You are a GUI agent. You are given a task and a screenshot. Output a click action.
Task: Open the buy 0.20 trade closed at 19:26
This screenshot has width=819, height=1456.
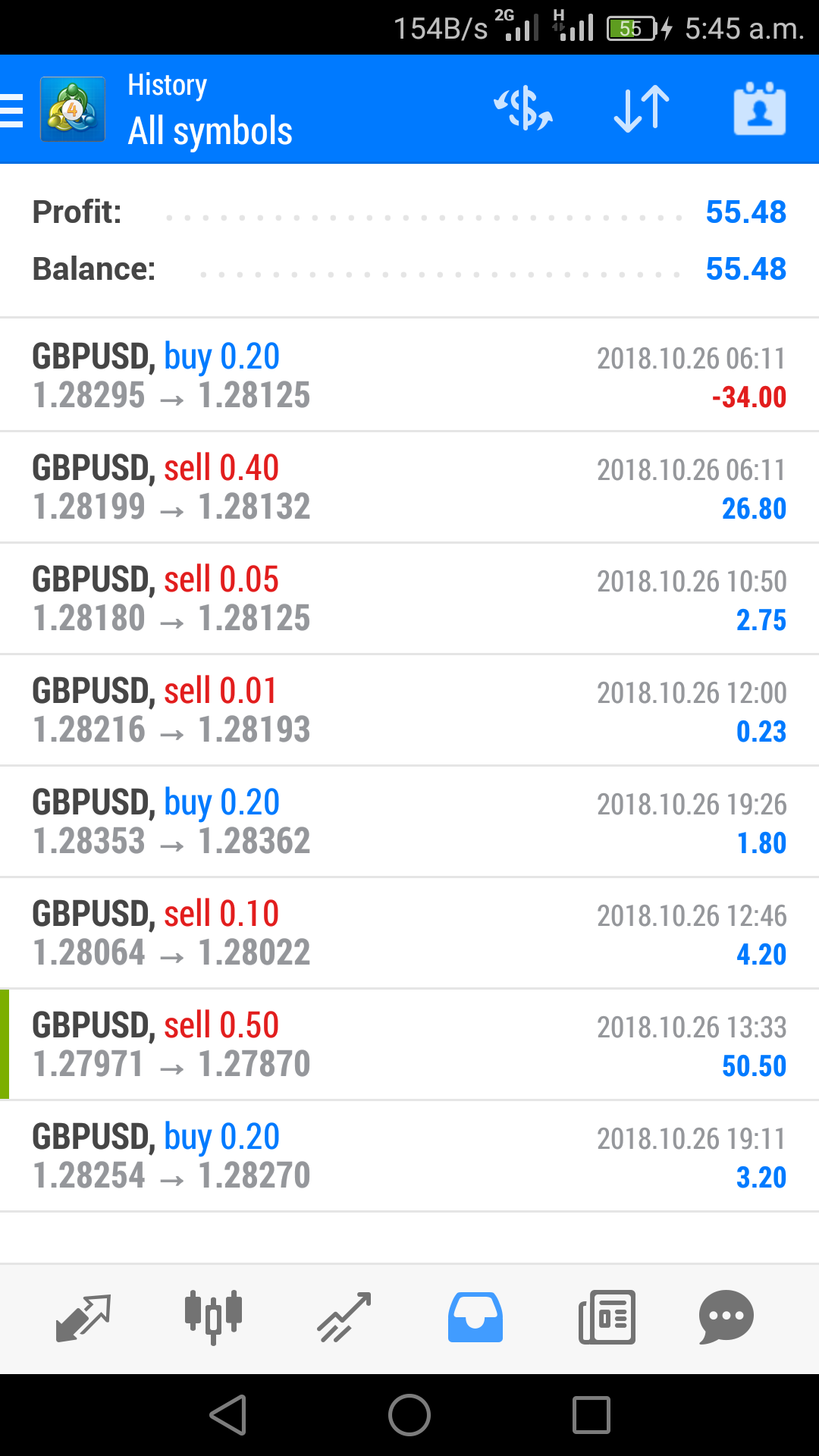coord(409,821)
